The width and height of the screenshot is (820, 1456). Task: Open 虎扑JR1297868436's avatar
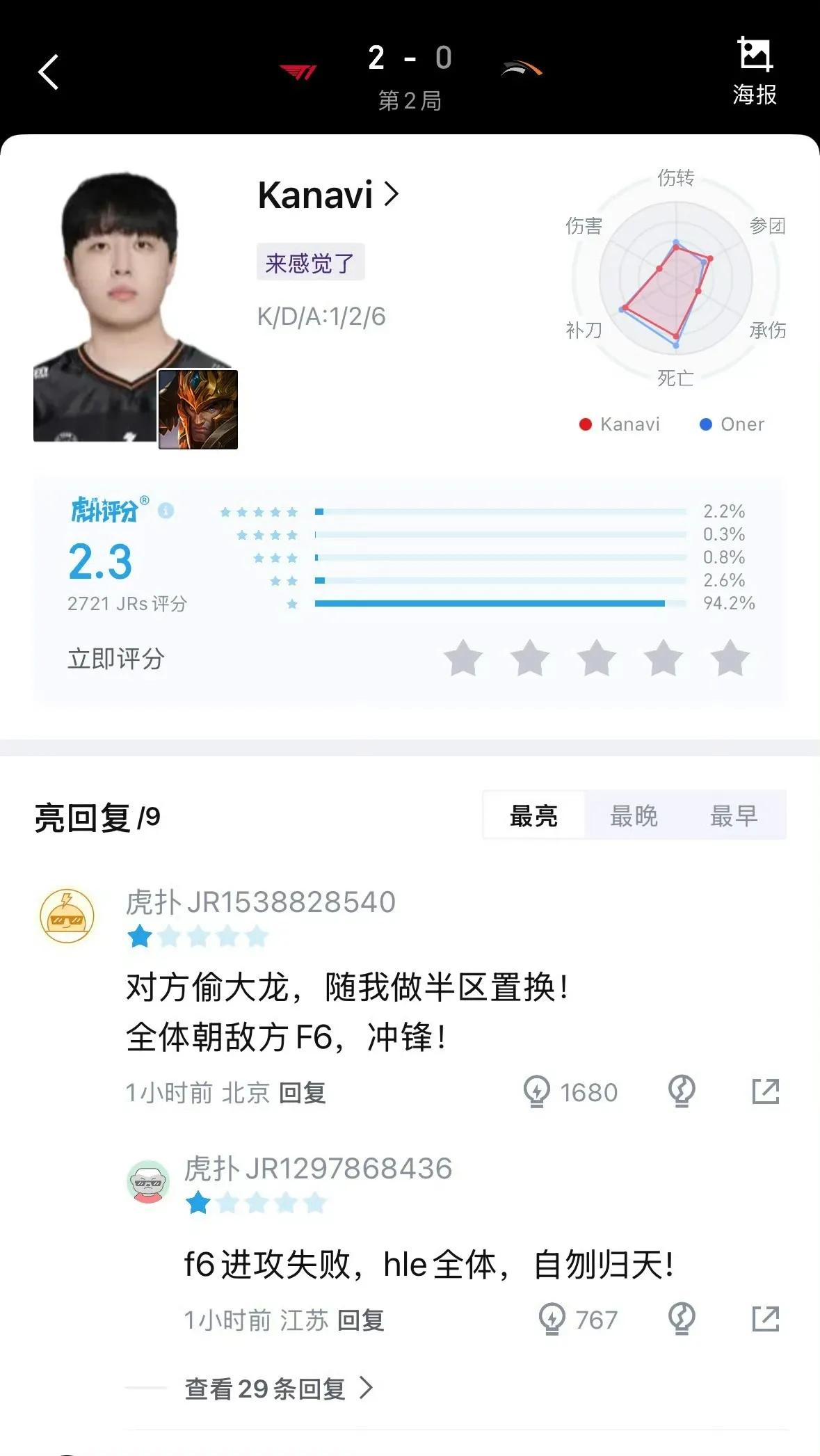148,1182
